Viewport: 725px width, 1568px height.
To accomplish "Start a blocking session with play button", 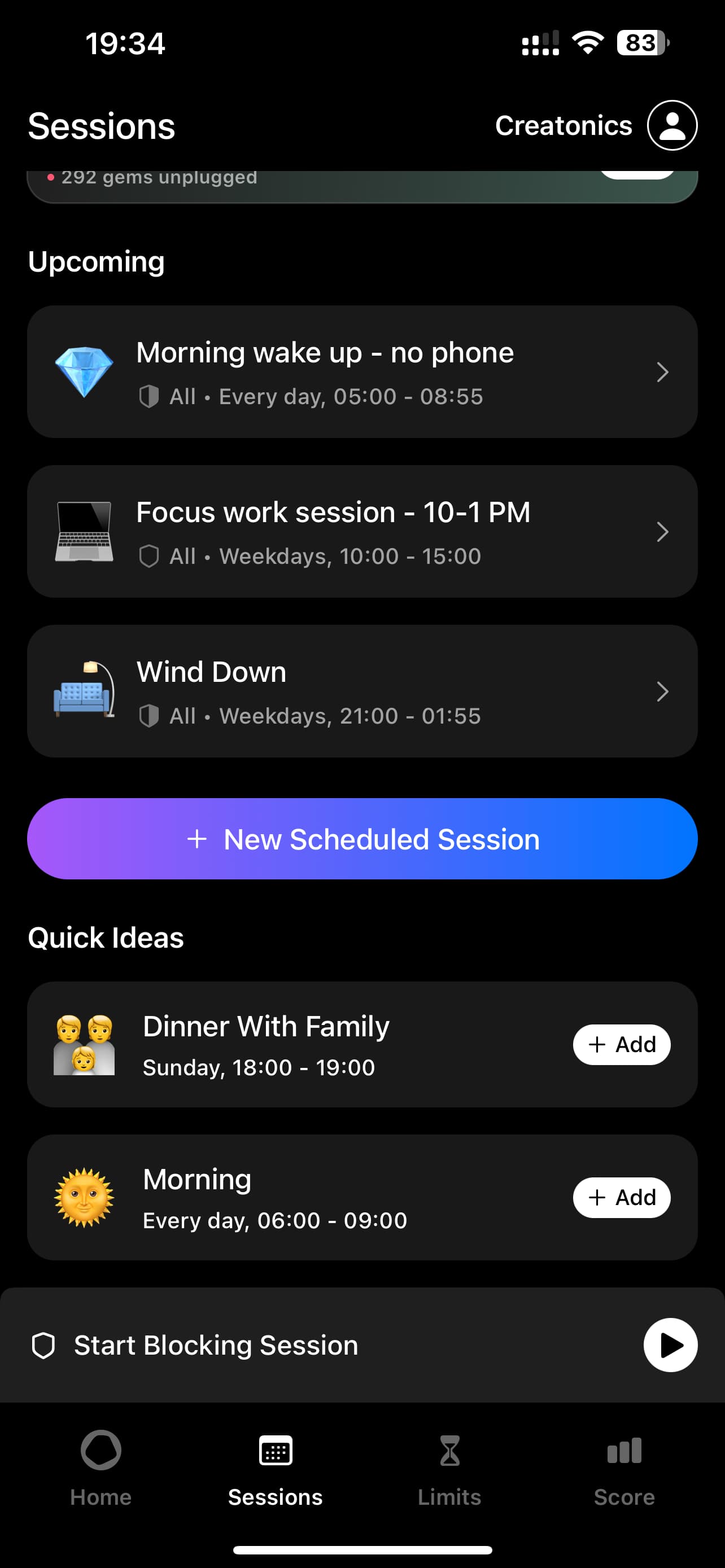I will point(670,1345).
